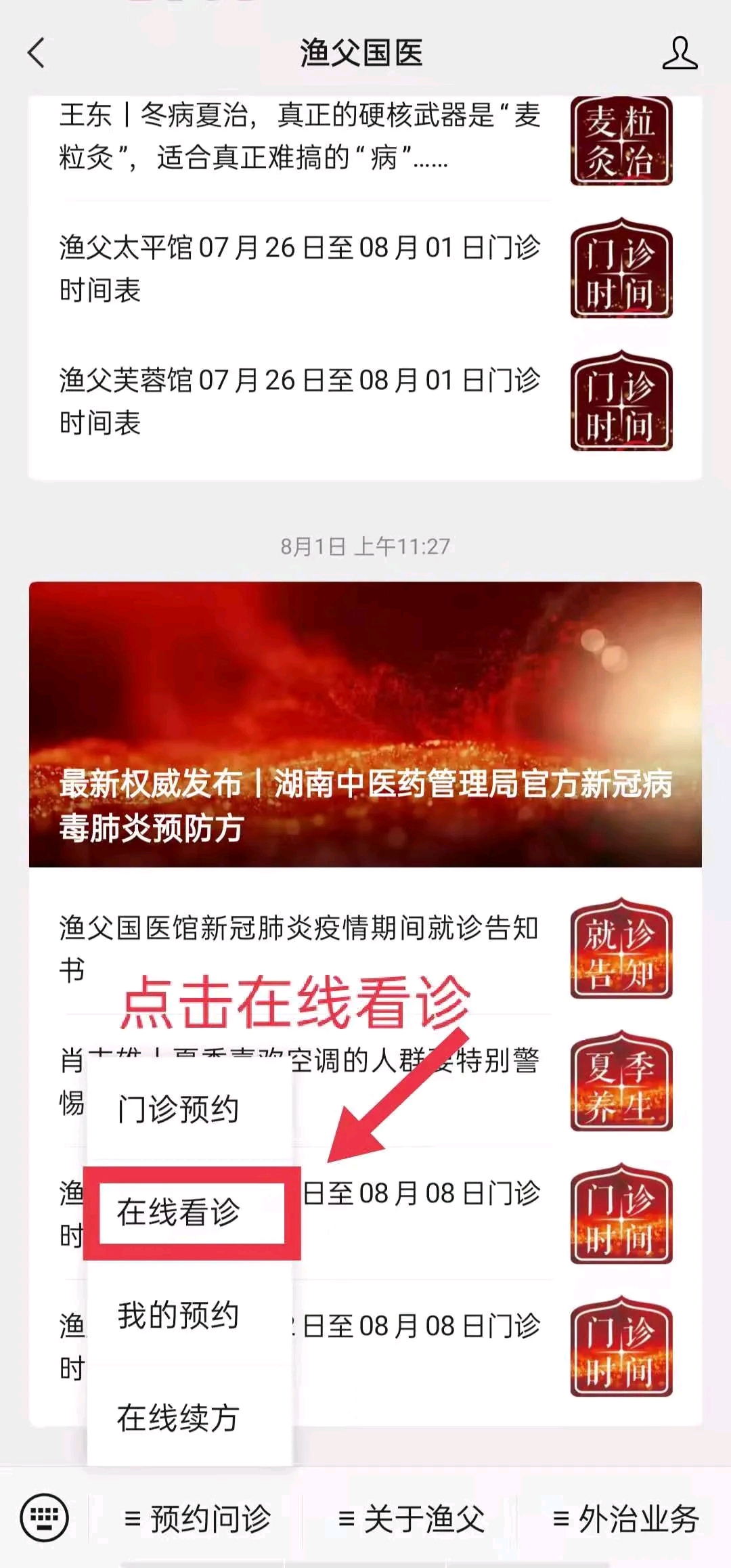The height and width of the screenshot is (1568, 731).
Task: Expand the 外治业务 bottom menu
Action: 625,1519
